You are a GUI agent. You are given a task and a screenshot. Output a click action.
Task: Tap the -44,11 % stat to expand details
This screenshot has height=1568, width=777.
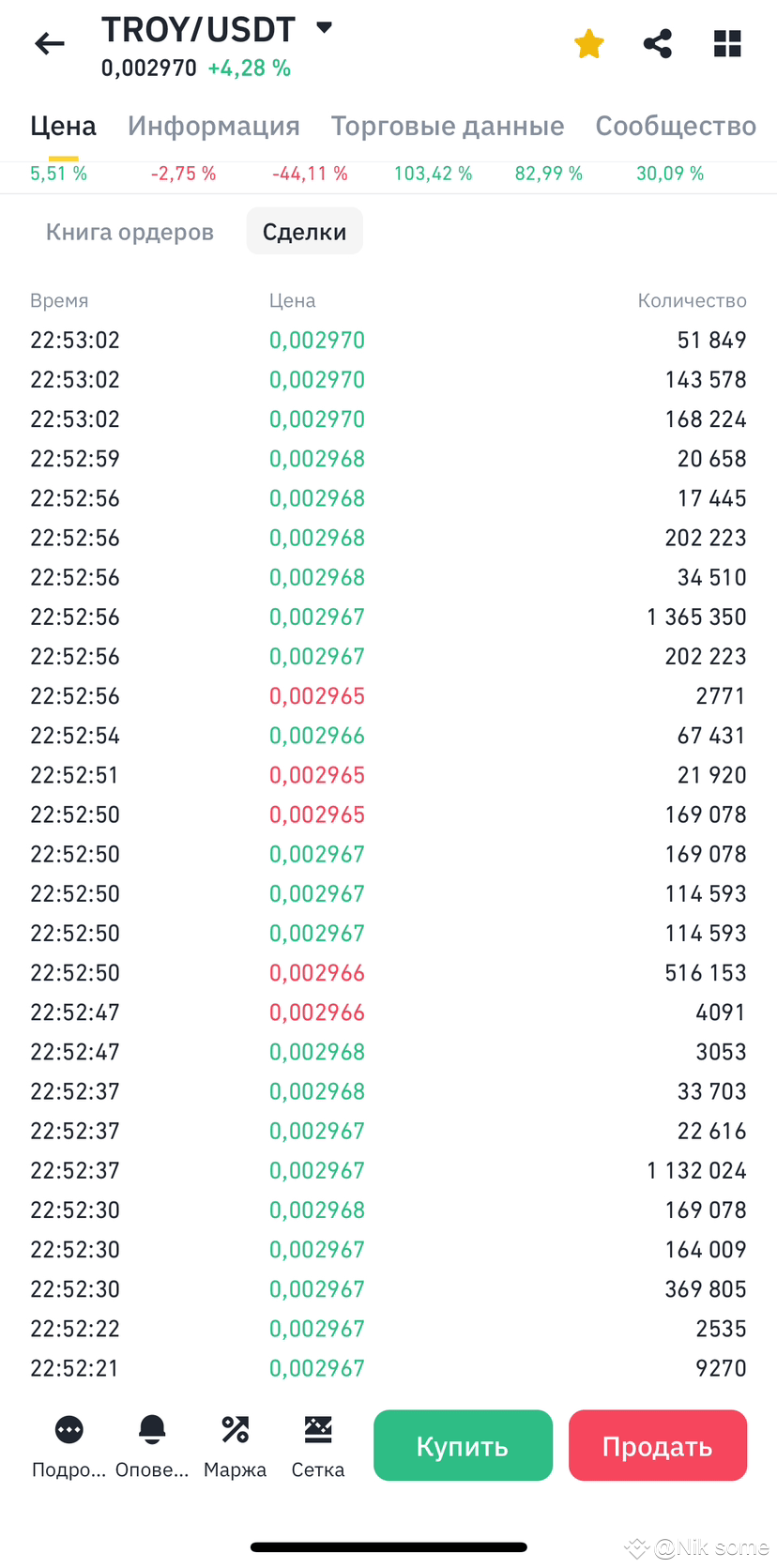pos(311,173)
